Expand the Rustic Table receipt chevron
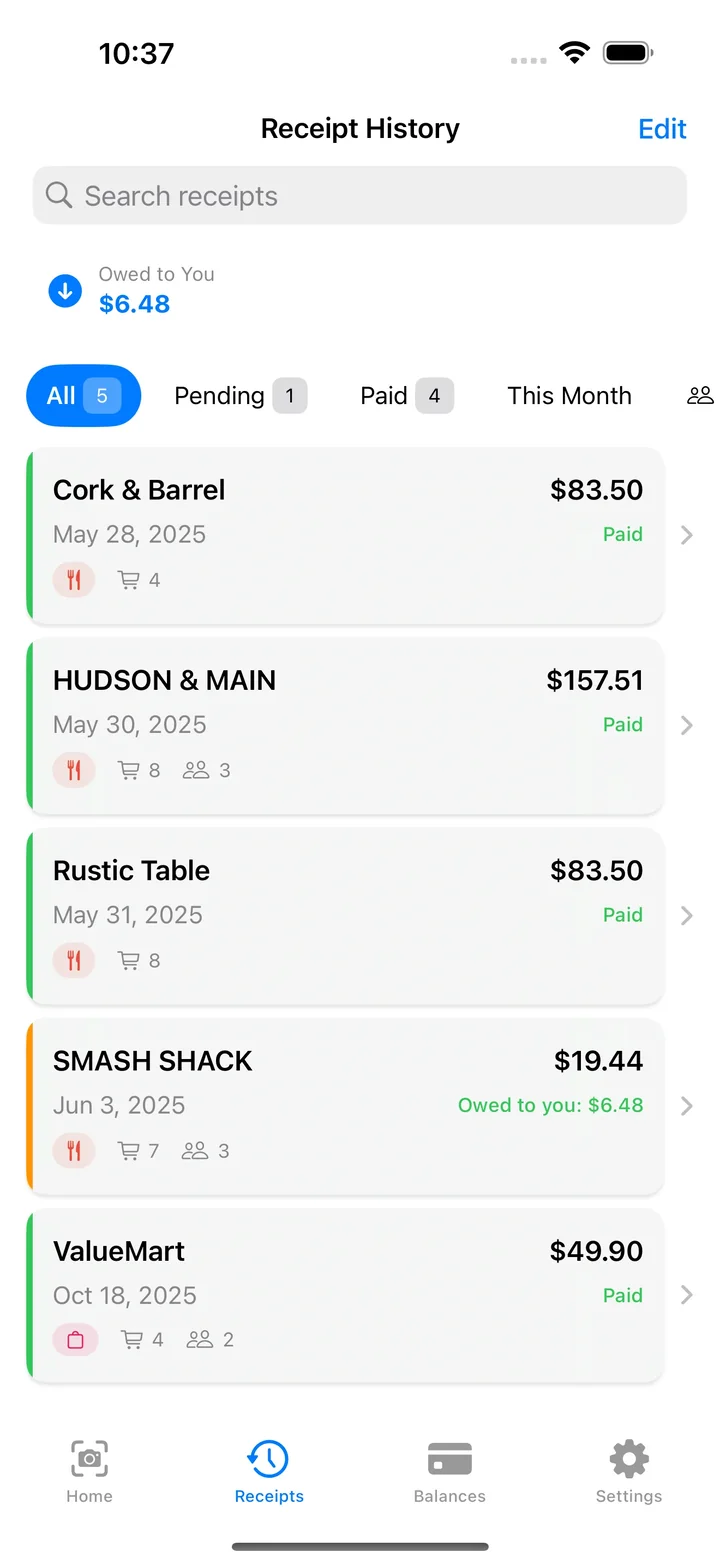Image resolution: width=720 pixels, height=1564 pixels. (686, 915)
